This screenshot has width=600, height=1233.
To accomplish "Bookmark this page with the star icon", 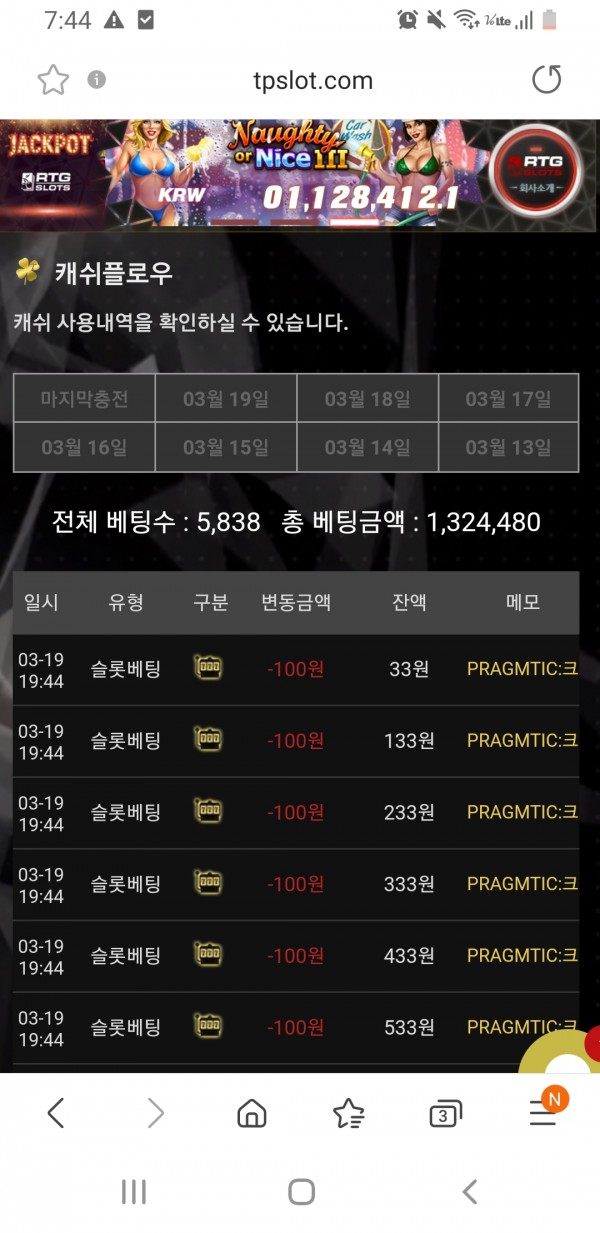I will click(53, 80).
